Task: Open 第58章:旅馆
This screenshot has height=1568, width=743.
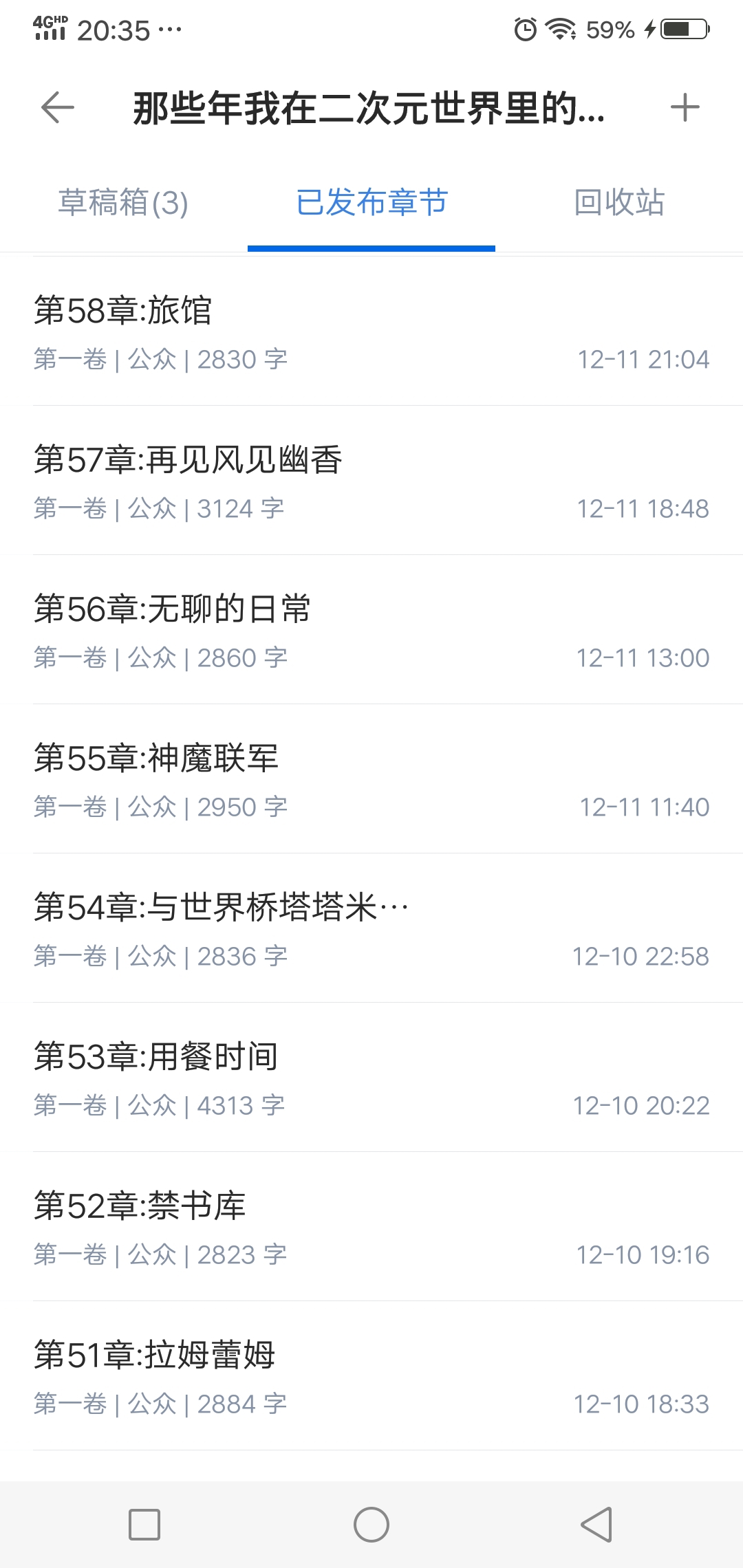Action: [371, 331]
